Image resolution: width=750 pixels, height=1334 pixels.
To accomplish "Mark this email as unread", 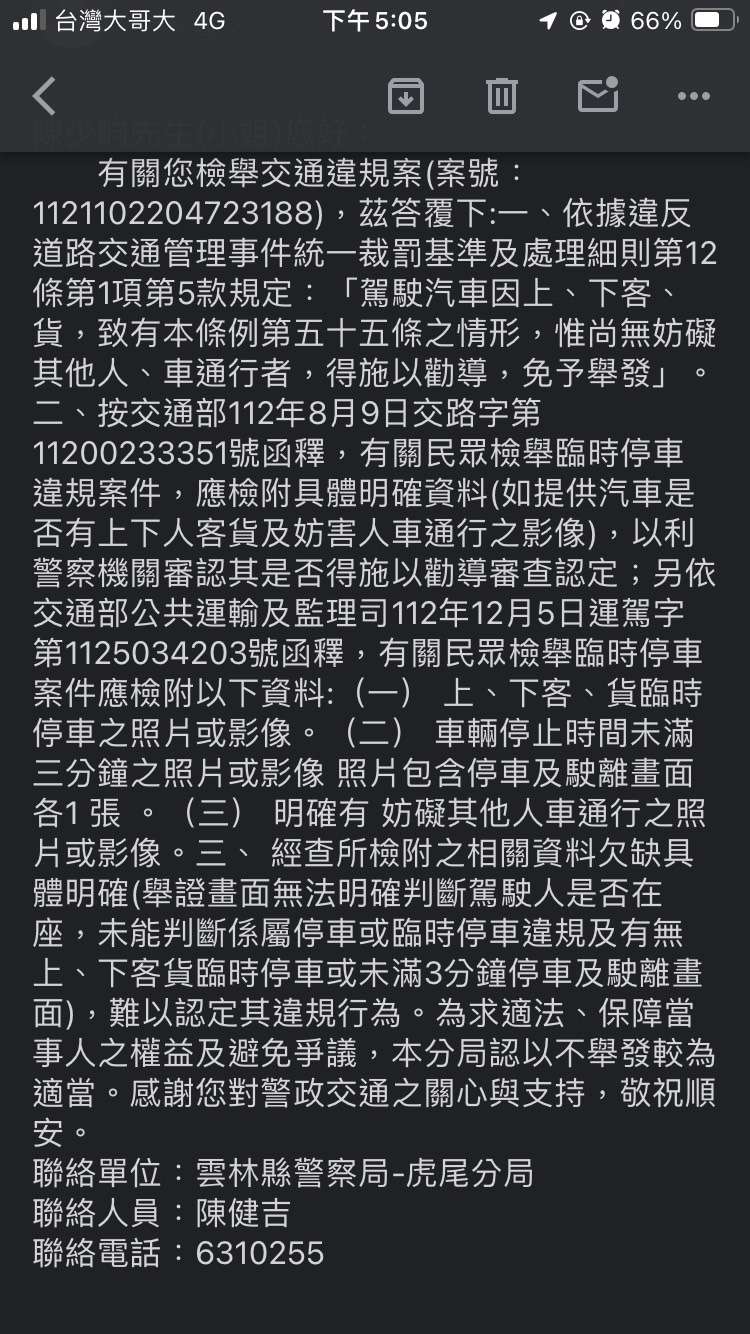I will pyautogui.click(x=598, y=94).
